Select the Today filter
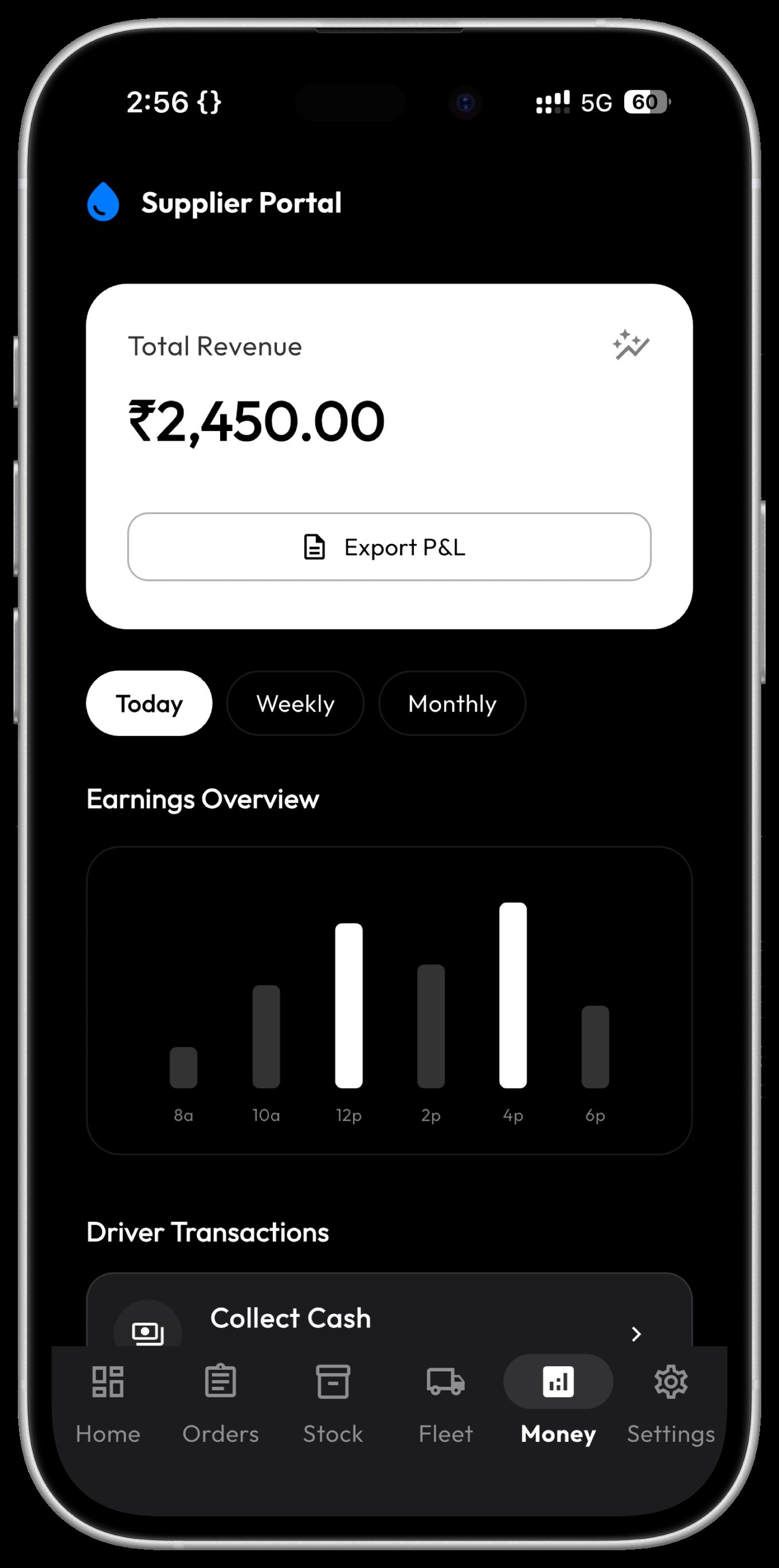 [x=149, y=704]
